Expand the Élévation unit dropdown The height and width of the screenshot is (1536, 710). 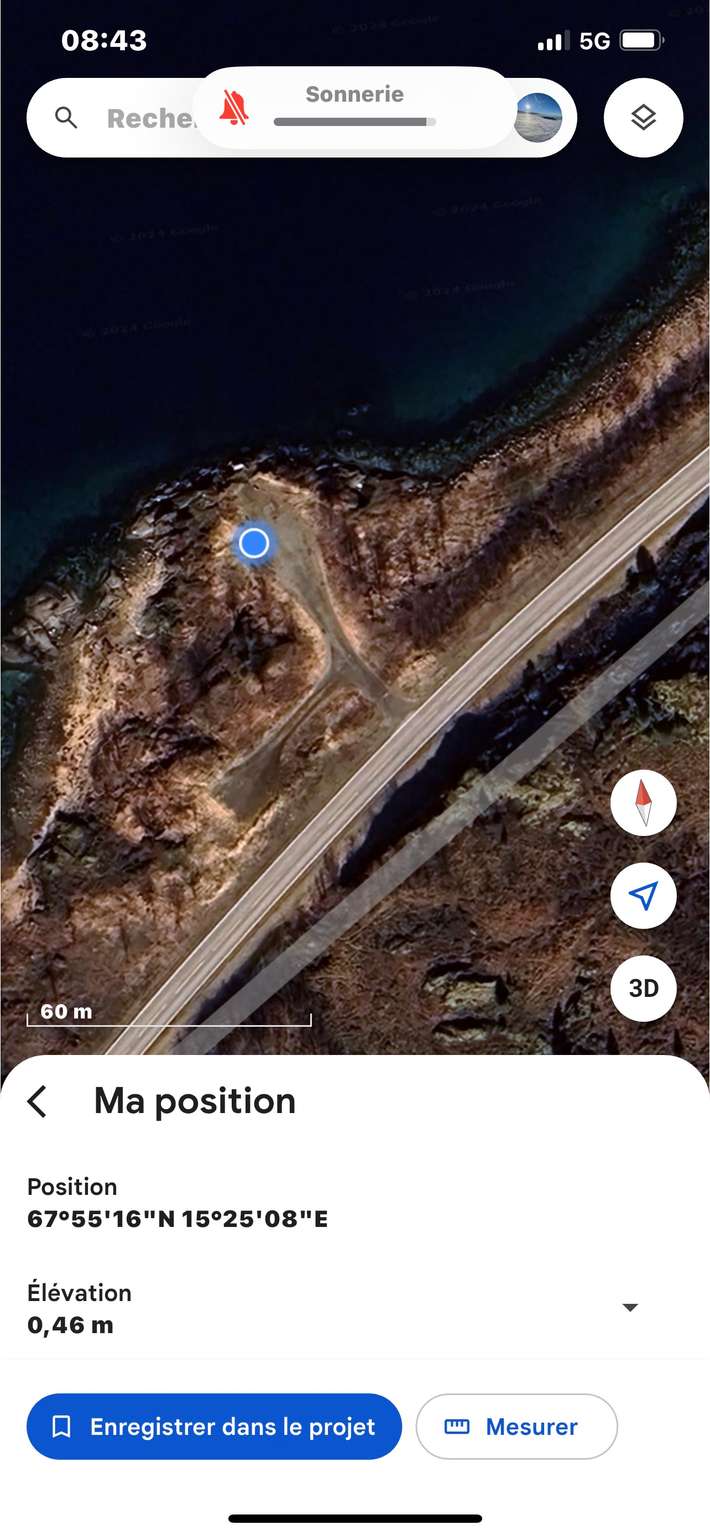point(630,1308)
